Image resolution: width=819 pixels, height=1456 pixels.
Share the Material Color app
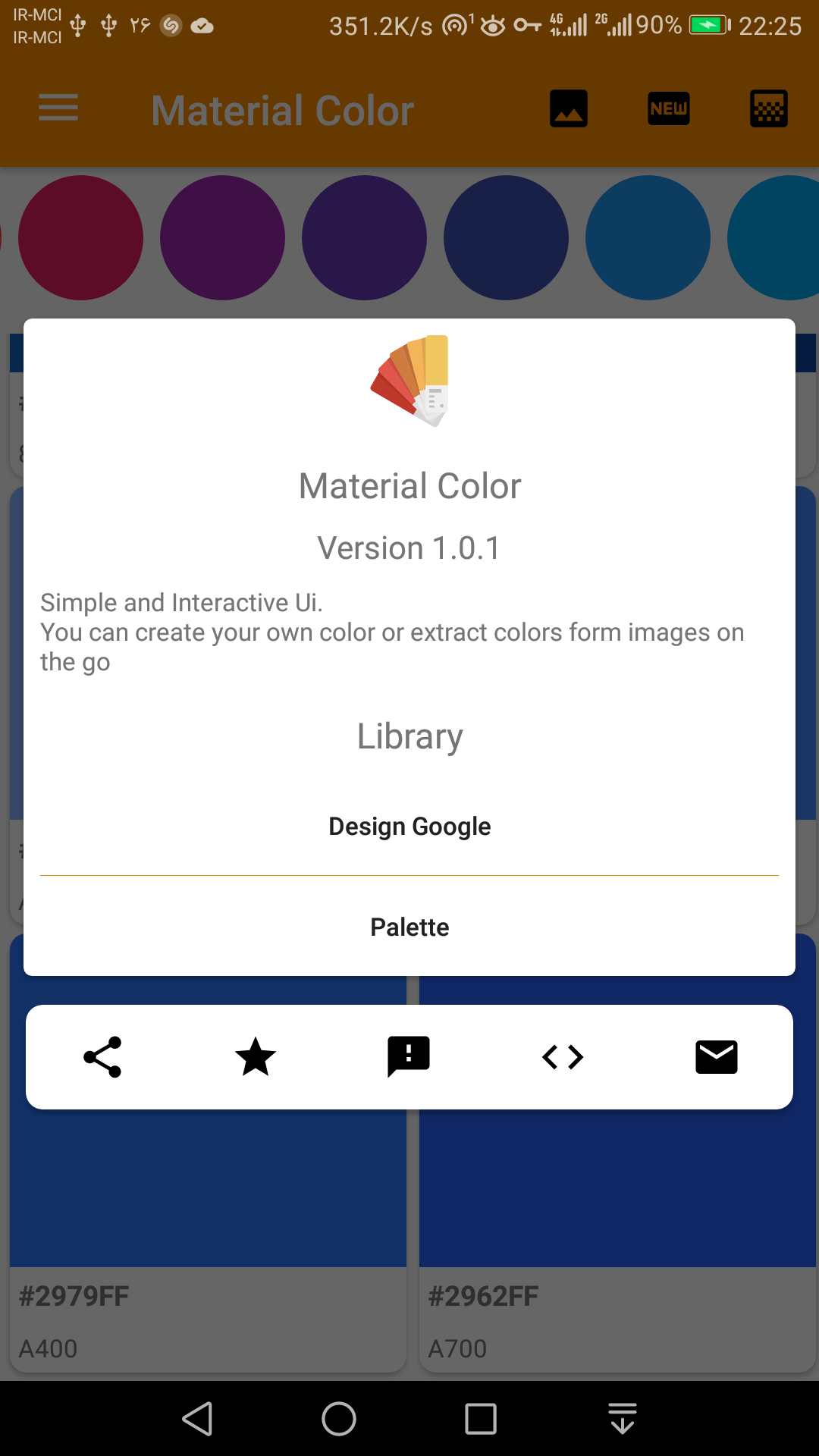(x=102, y=1056)
